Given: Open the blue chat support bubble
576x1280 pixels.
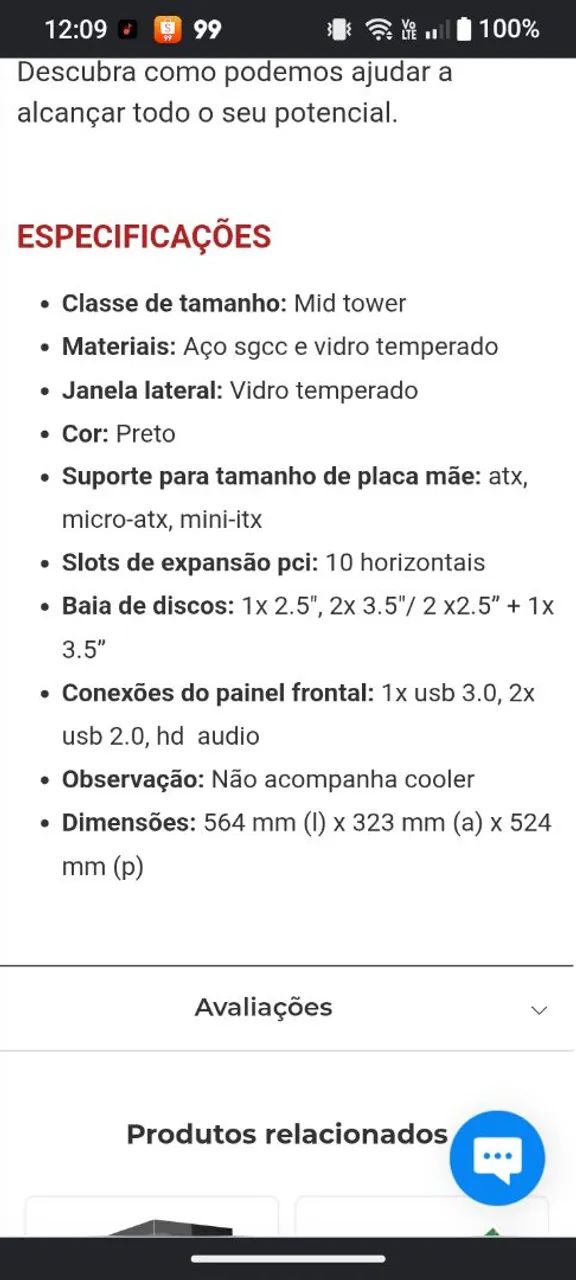Looking at the screenshot, I should (x=497, y=1158).
